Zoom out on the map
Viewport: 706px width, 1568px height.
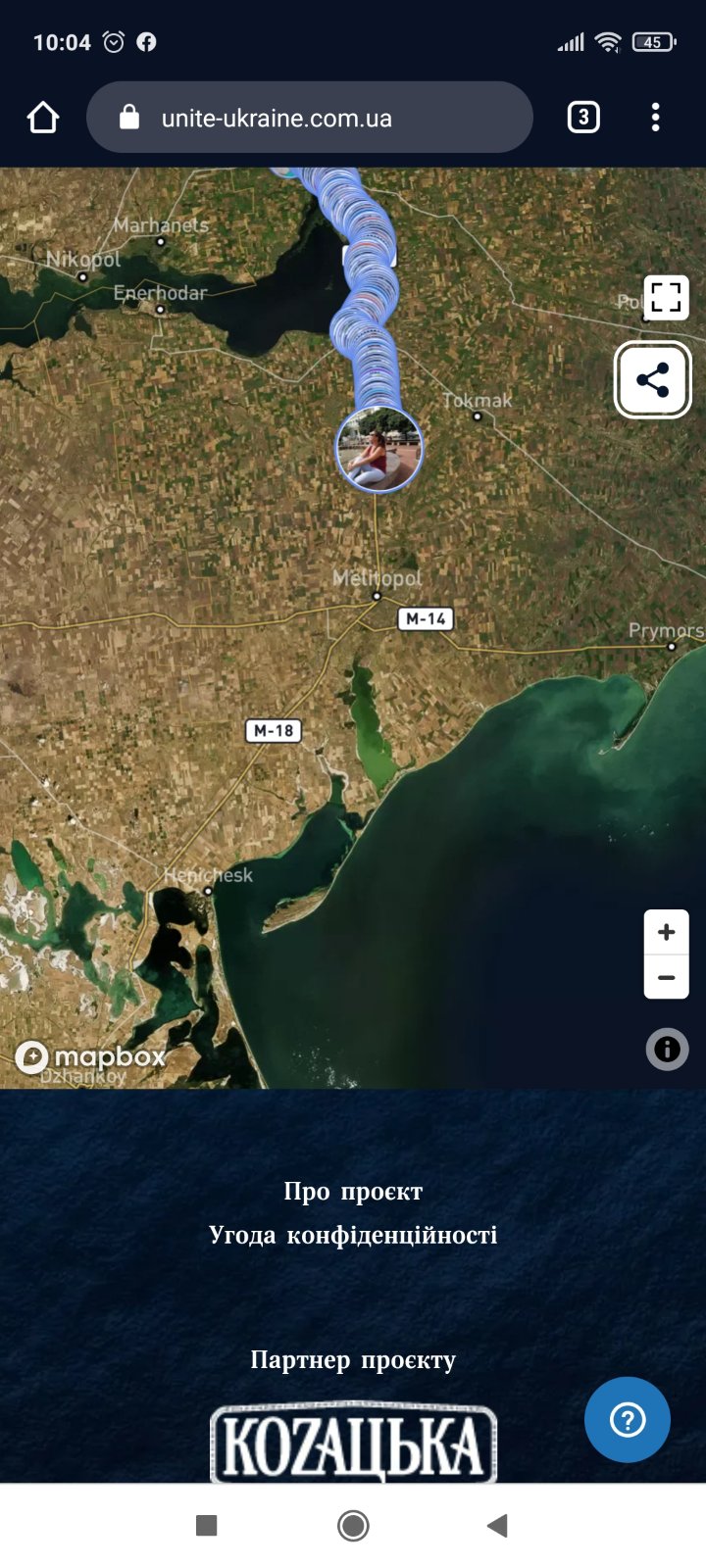667,977
